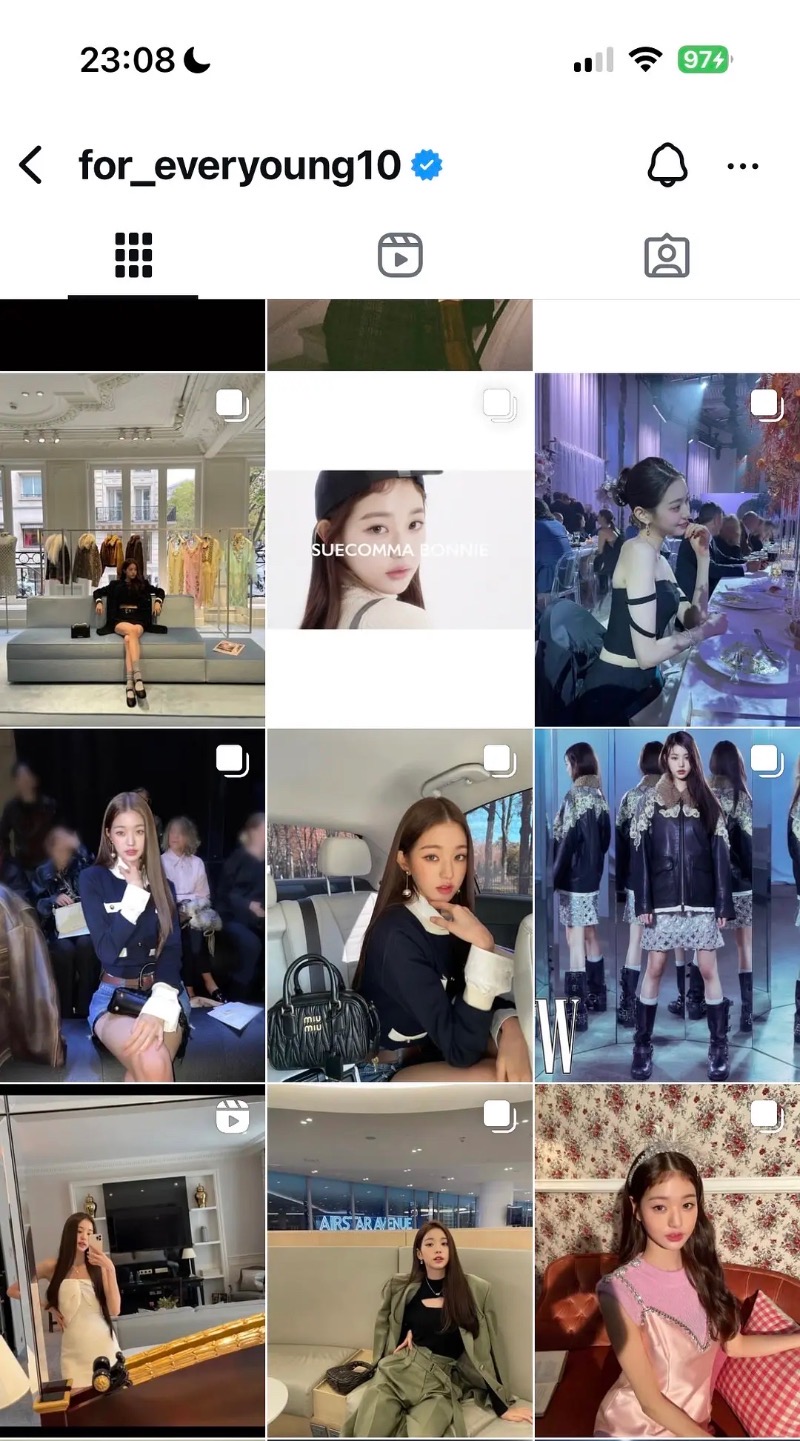Screen dimensions: 800x1441
Task: Open the post at the purple-lit dinner table
Action: tap(667, 549)
